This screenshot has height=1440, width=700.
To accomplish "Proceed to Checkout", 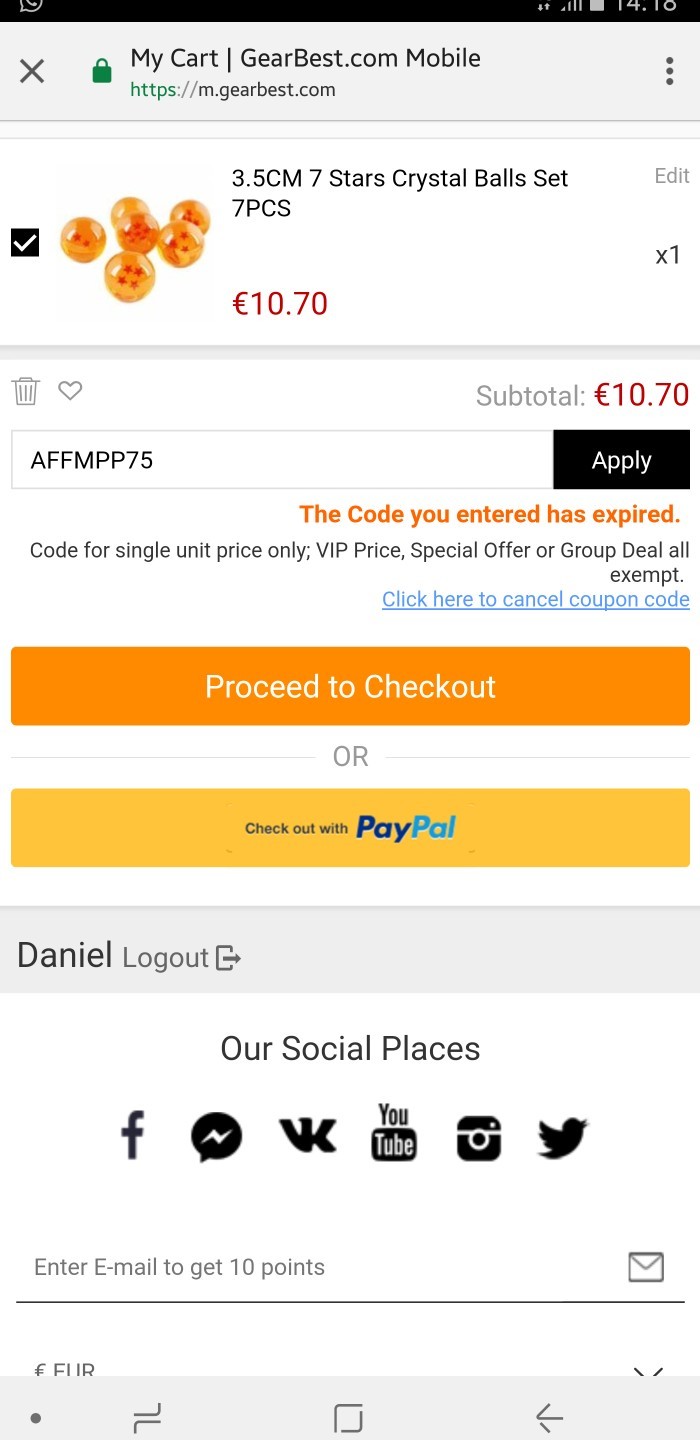I will tap(350, 686).
